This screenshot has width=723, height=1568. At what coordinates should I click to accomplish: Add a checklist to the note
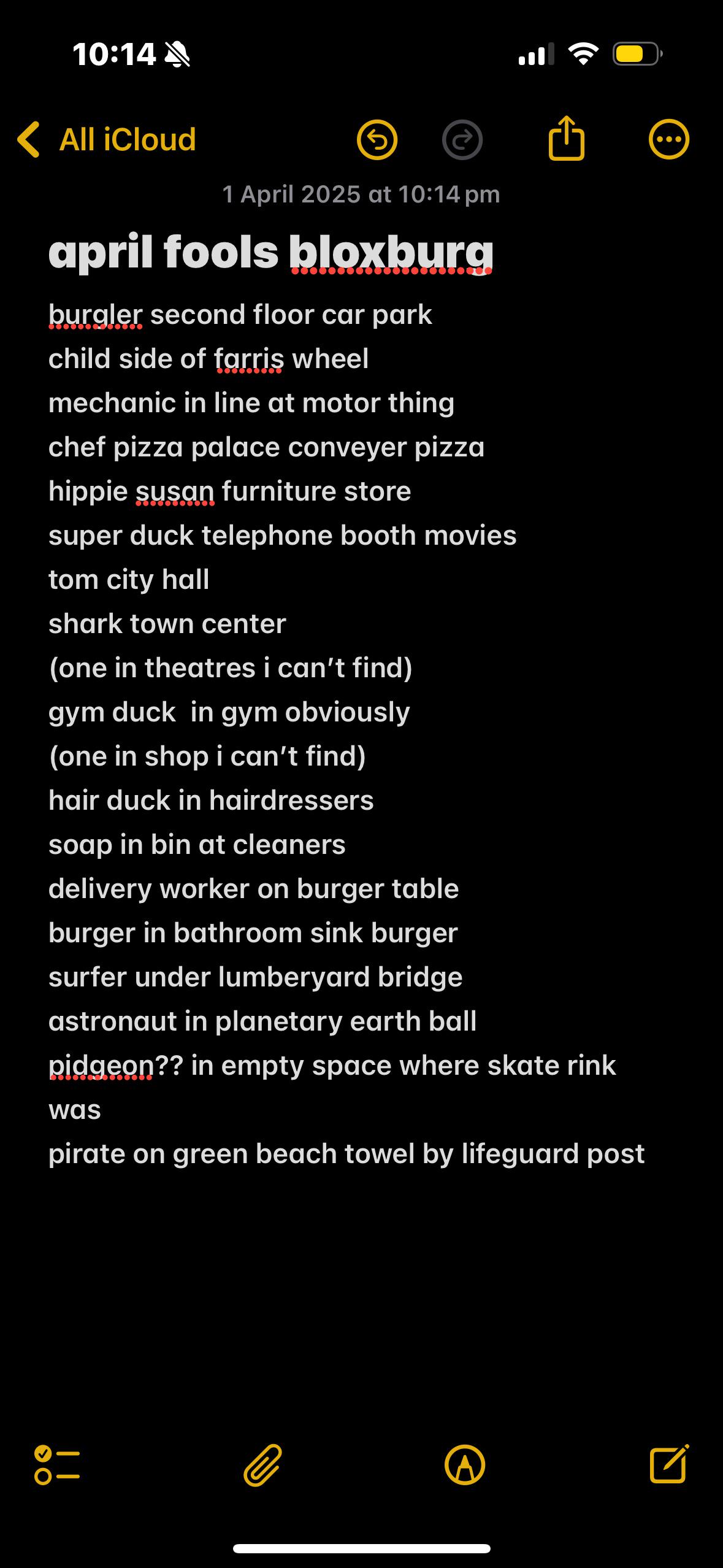tap(57, 1465)
